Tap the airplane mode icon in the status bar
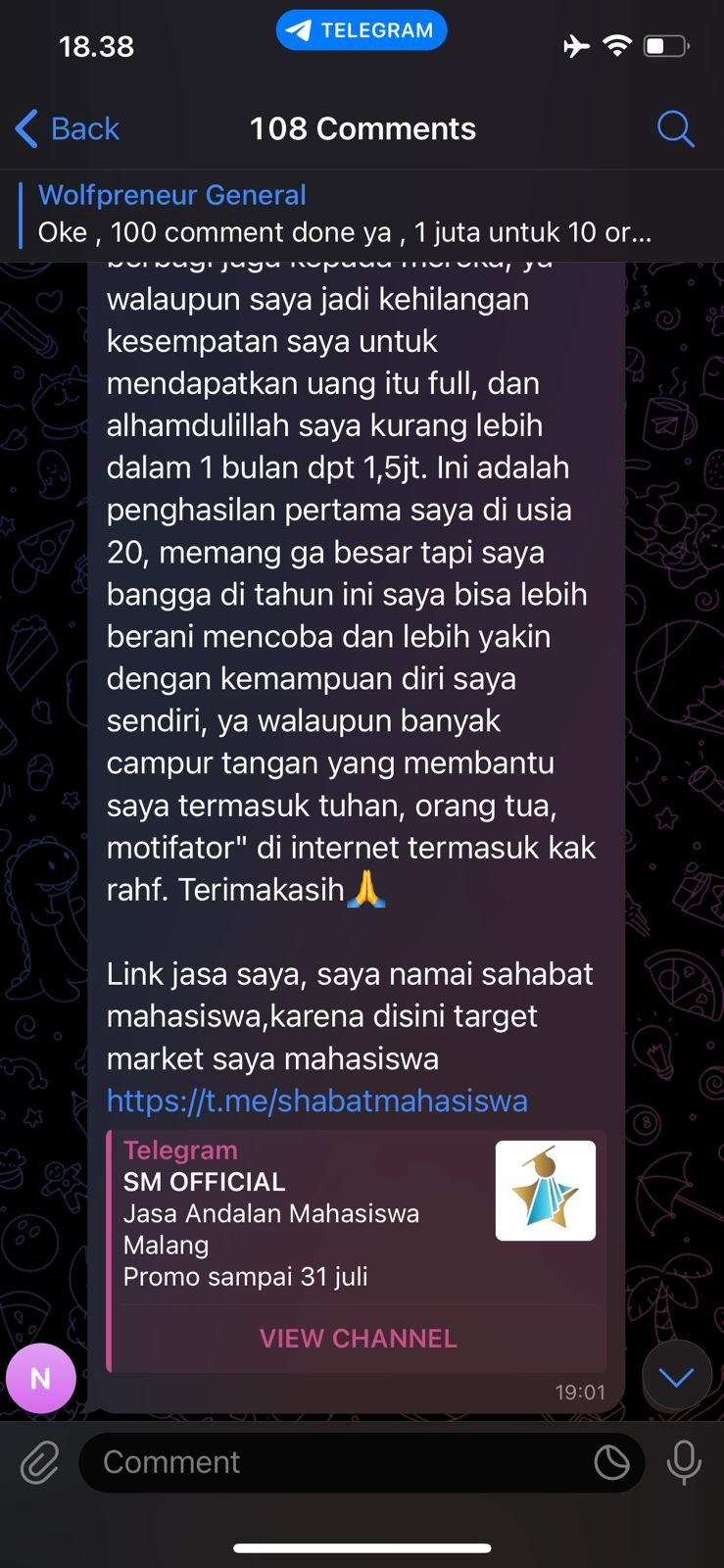Image resolution: width=724 pixels, height=1568 pixels. (576, 44)
